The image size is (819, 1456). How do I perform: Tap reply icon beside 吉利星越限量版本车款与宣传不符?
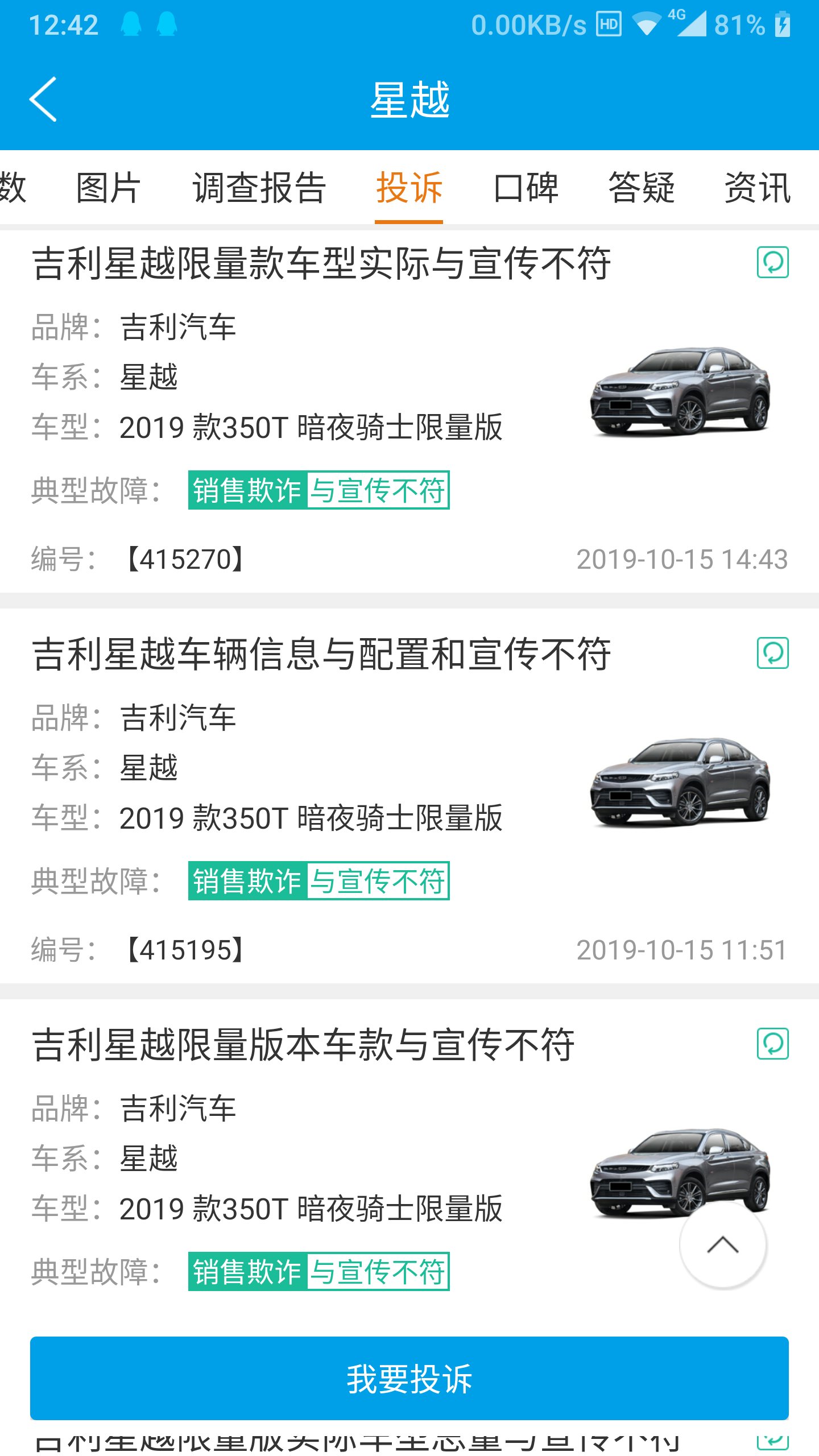click(772, 1044)
